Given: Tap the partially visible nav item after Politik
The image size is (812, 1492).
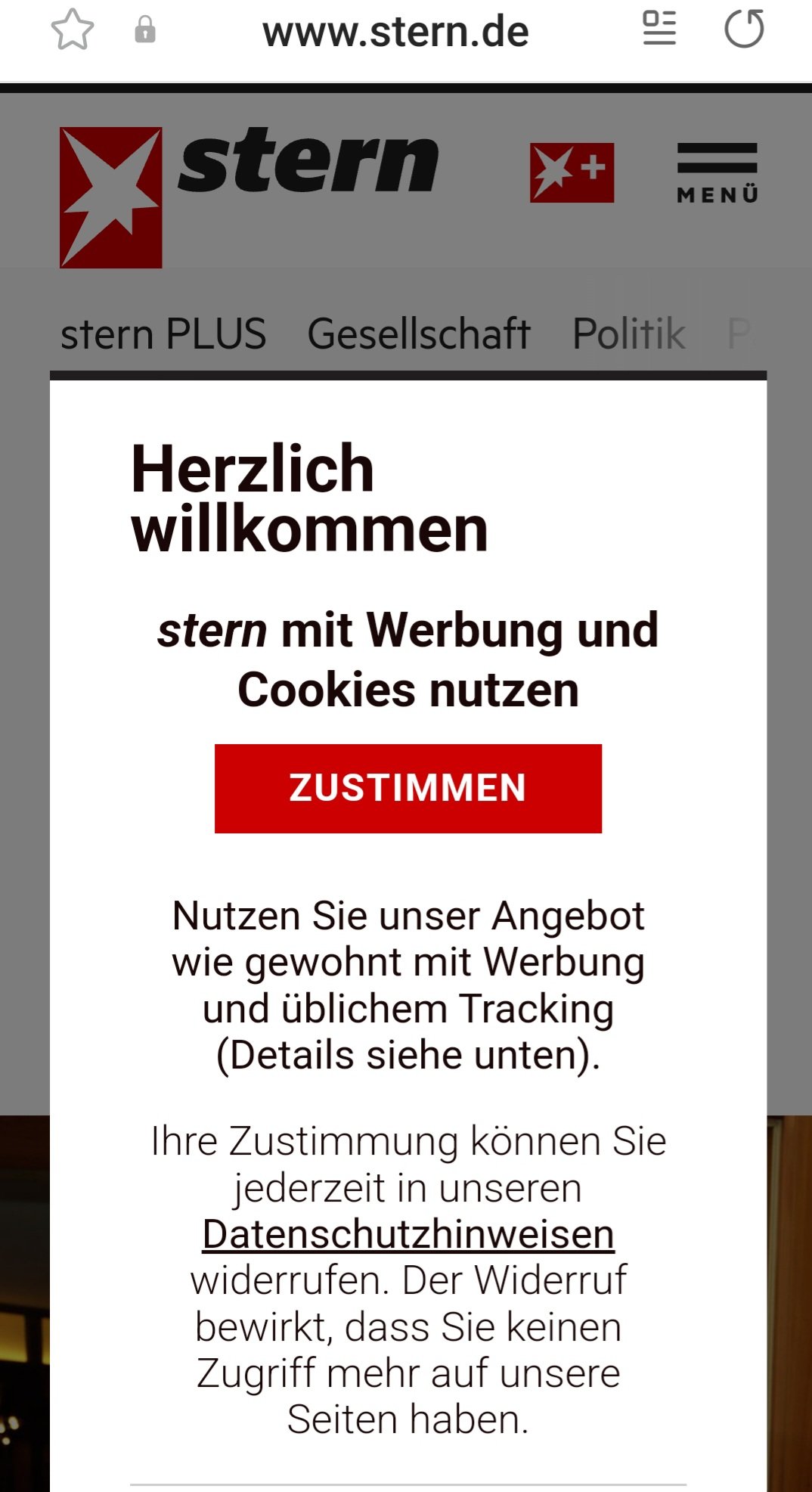Looking at the screenshot, I should coord(742,333).
